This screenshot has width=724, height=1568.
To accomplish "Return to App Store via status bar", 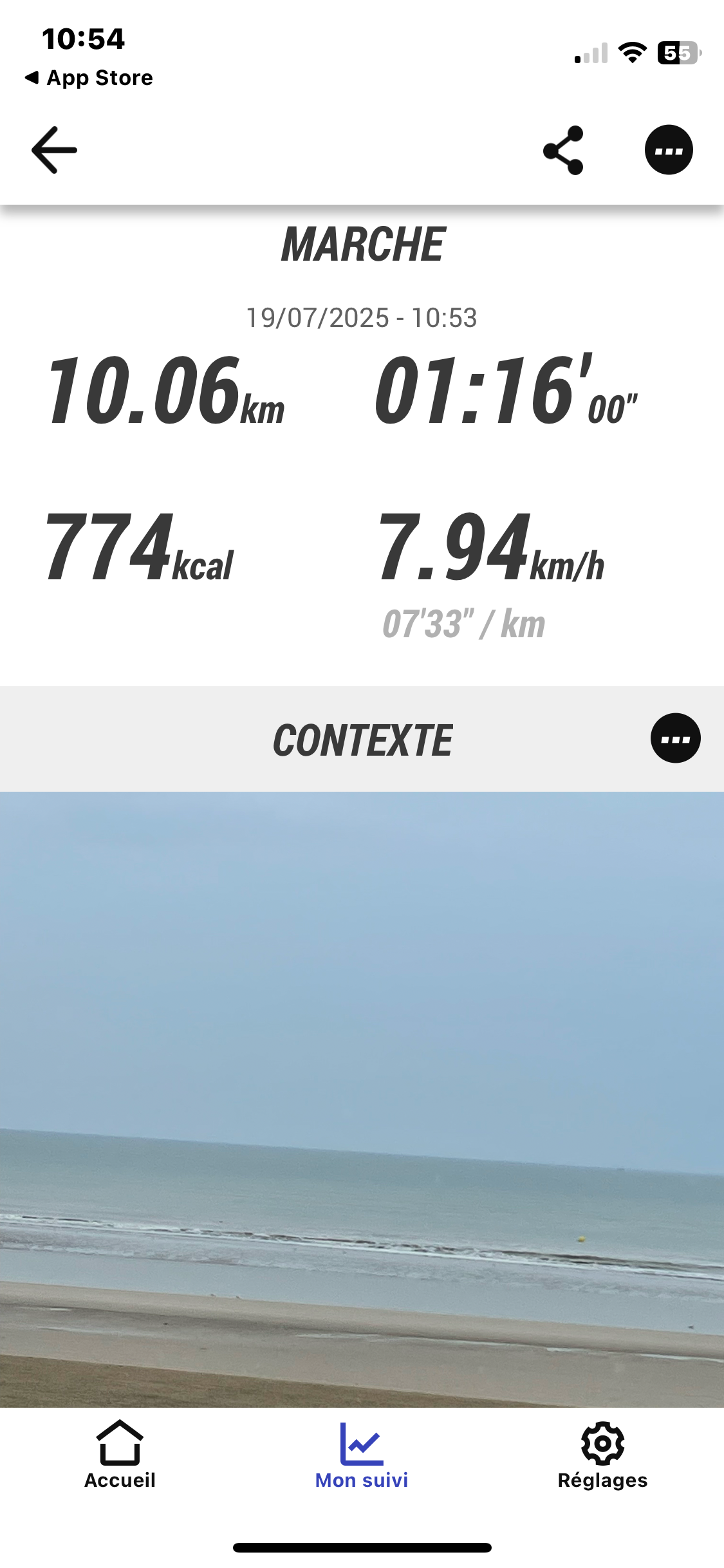I will (89, 78).
